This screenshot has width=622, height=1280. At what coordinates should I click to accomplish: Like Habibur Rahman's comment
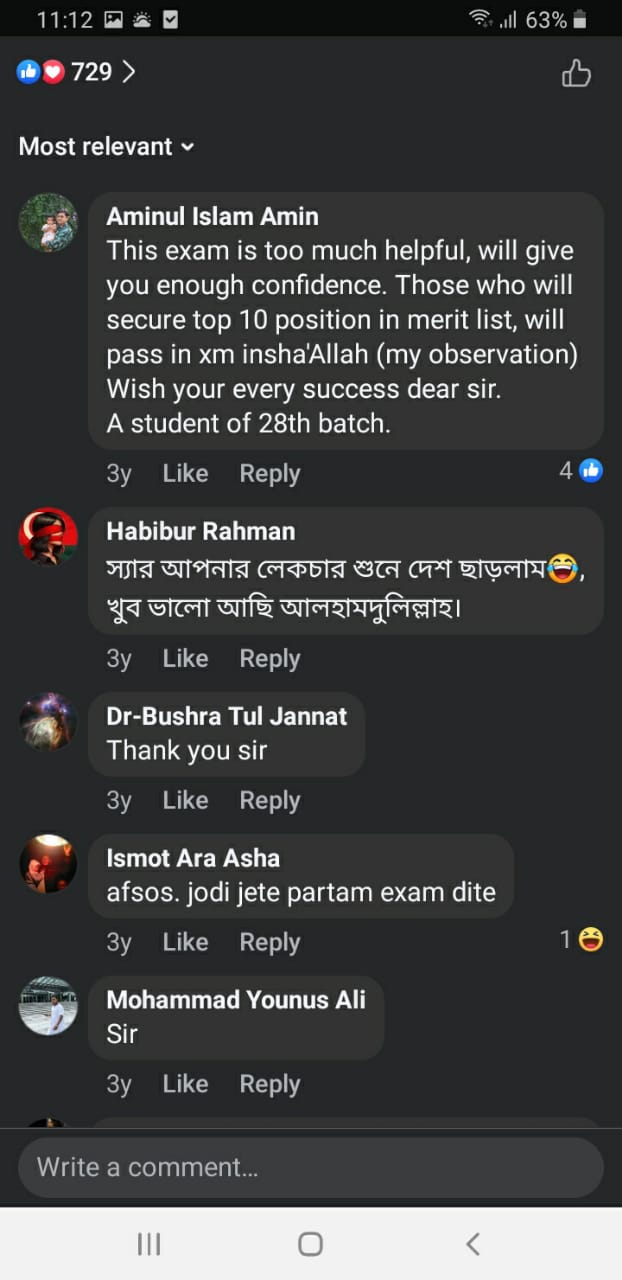(x=185, y=658)
